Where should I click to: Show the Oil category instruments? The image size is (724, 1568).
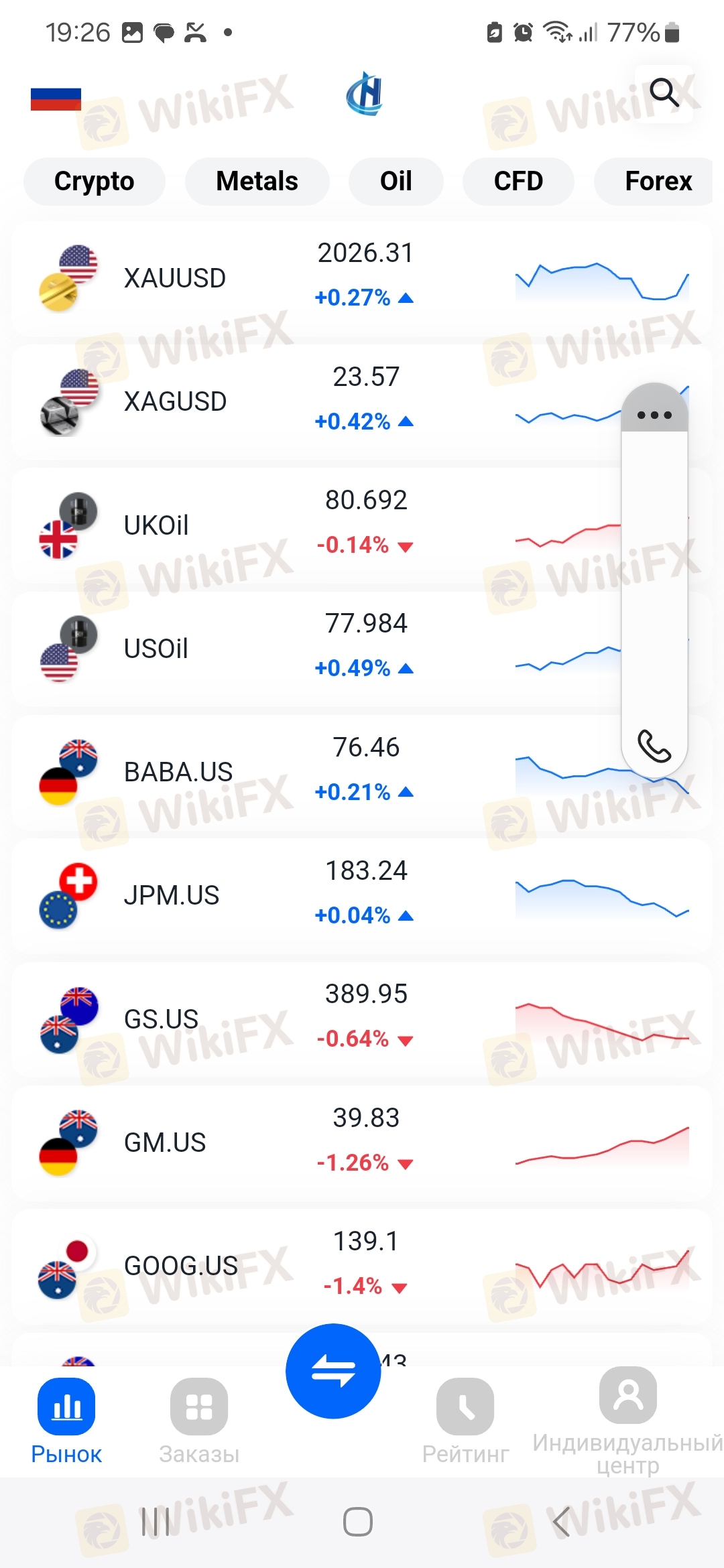click(396, 181)
